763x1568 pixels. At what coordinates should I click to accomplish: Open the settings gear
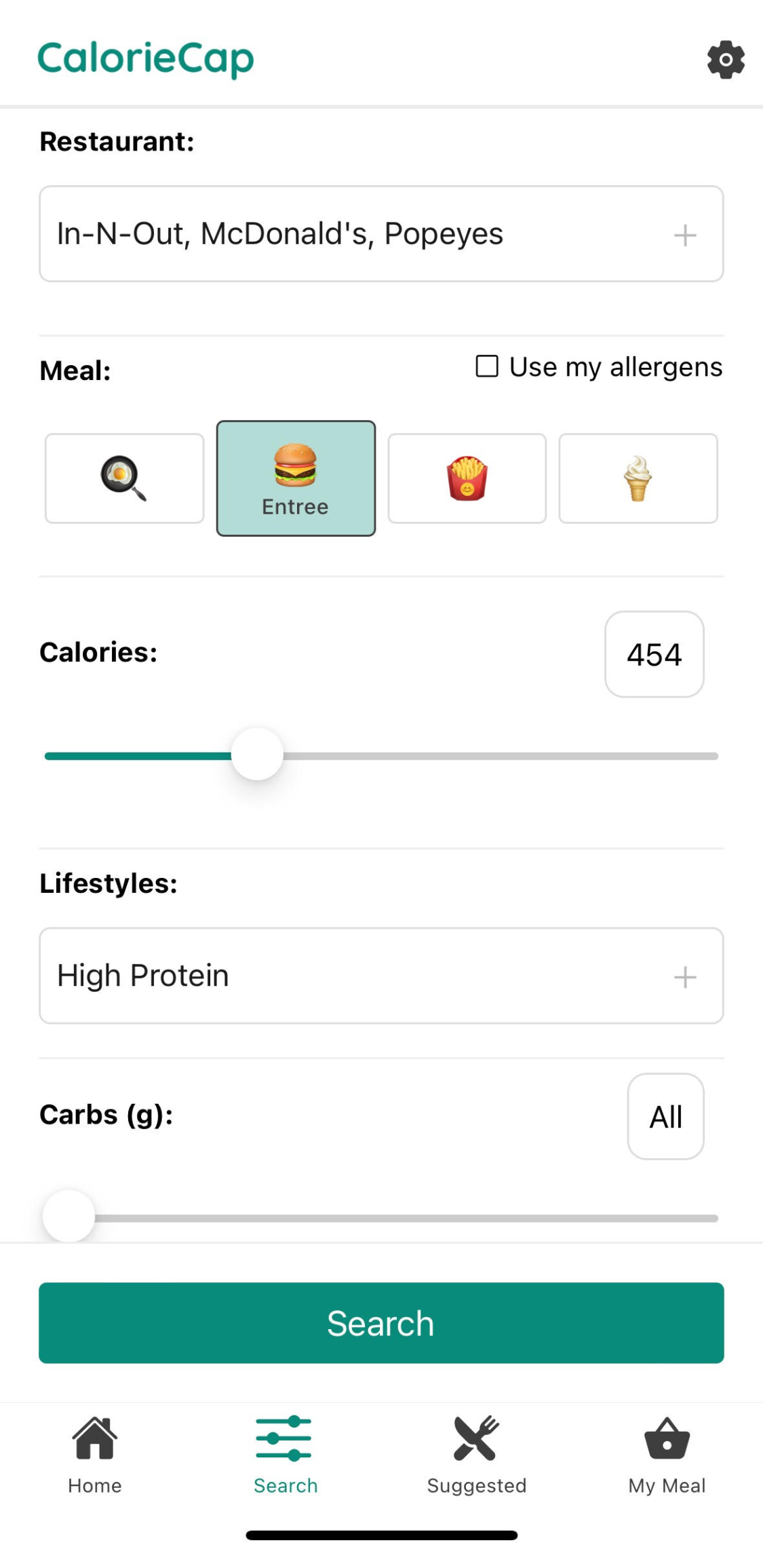[726, 59]
